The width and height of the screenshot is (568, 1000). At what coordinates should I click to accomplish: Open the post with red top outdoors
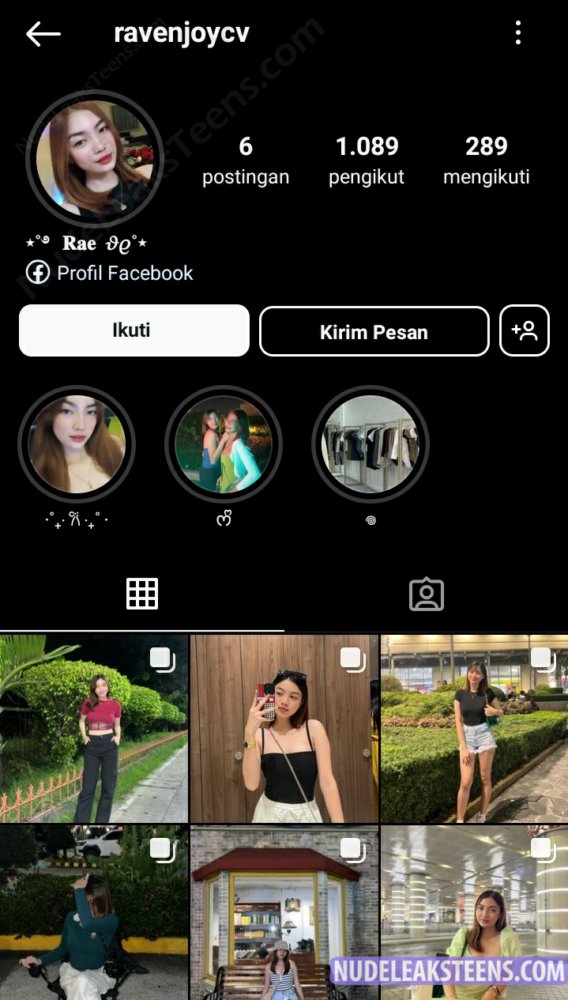coord(94,728)
